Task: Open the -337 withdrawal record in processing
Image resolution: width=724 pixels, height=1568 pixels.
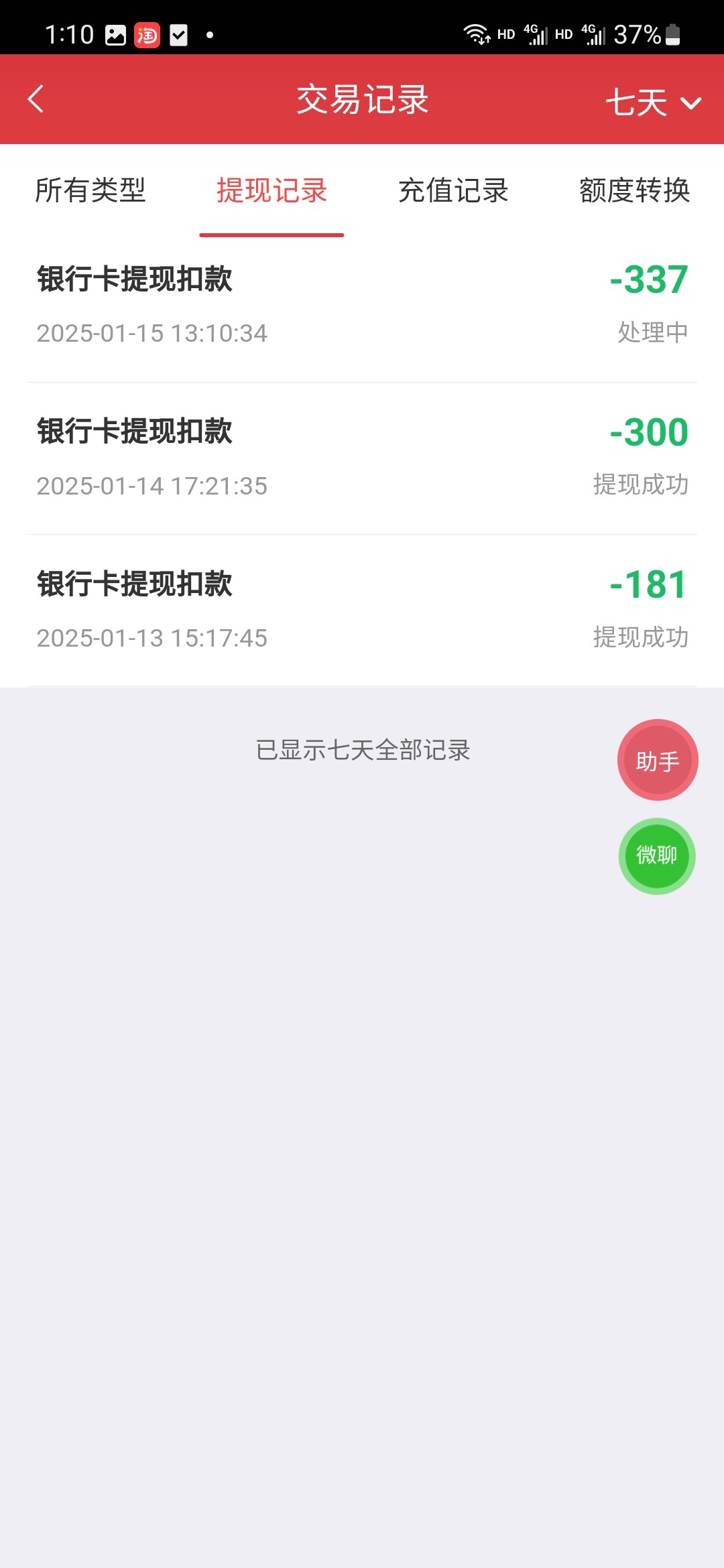Action: pyautogui.click(x=362, y=306)
